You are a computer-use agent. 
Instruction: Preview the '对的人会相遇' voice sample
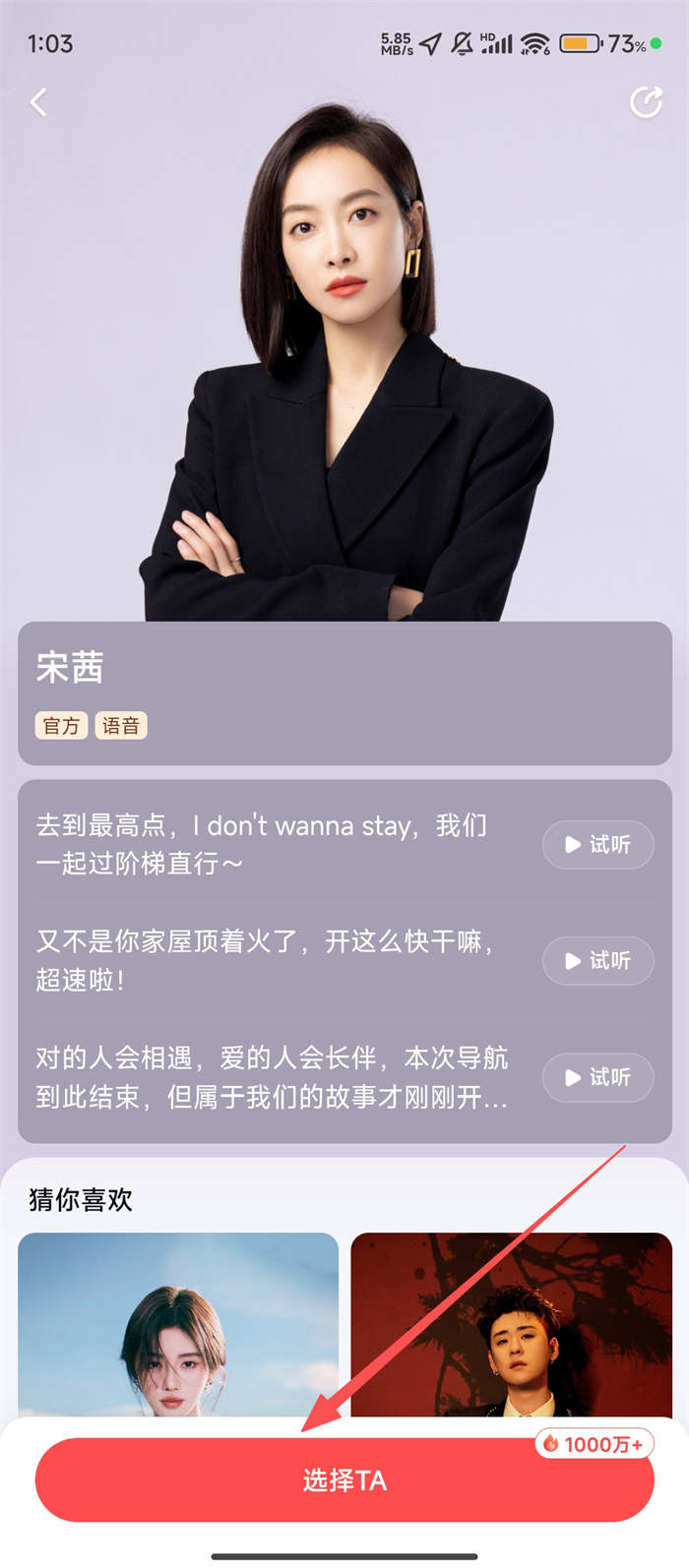[597, 1077]
